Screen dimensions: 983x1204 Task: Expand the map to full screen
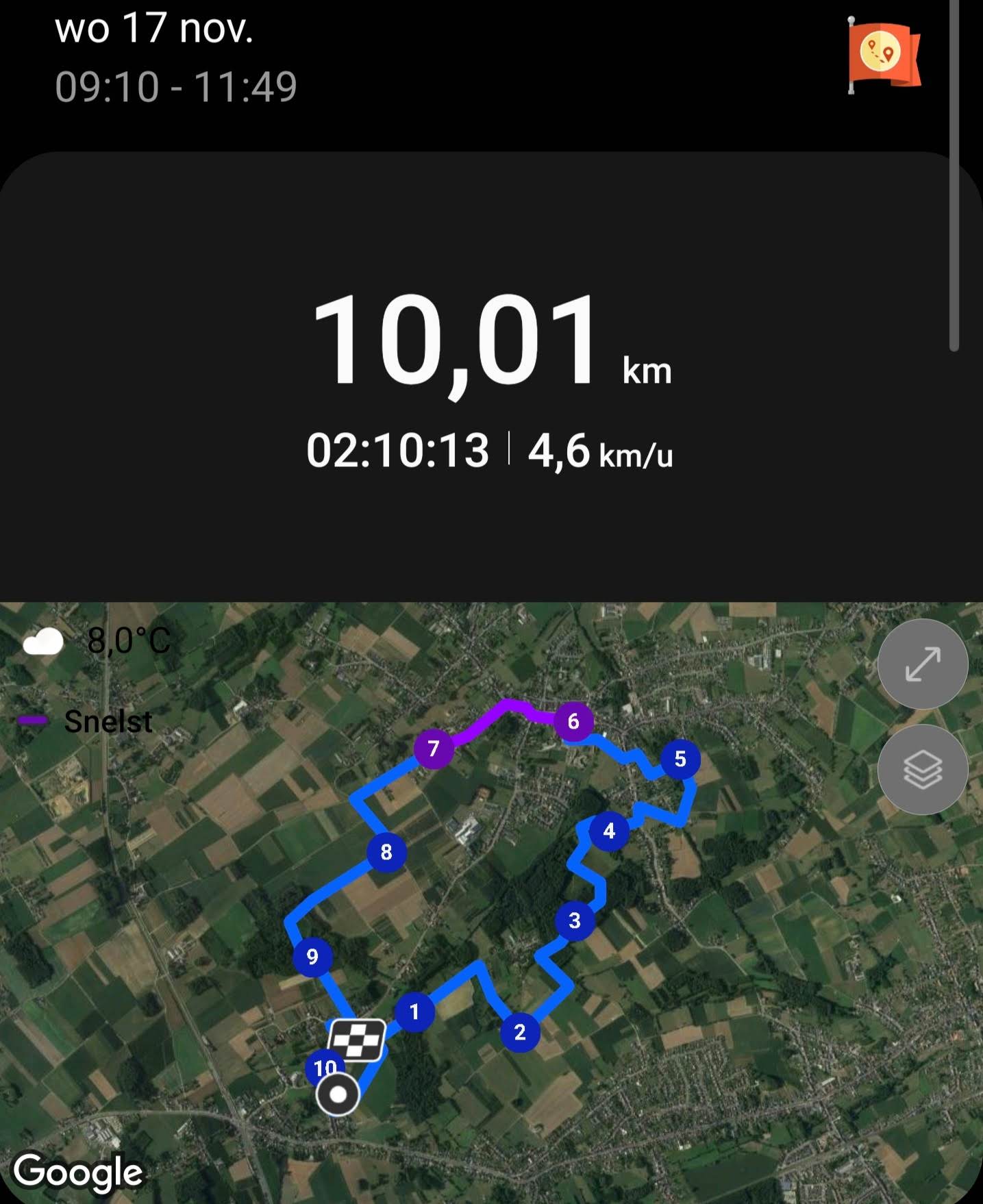(x=922, y=664)
